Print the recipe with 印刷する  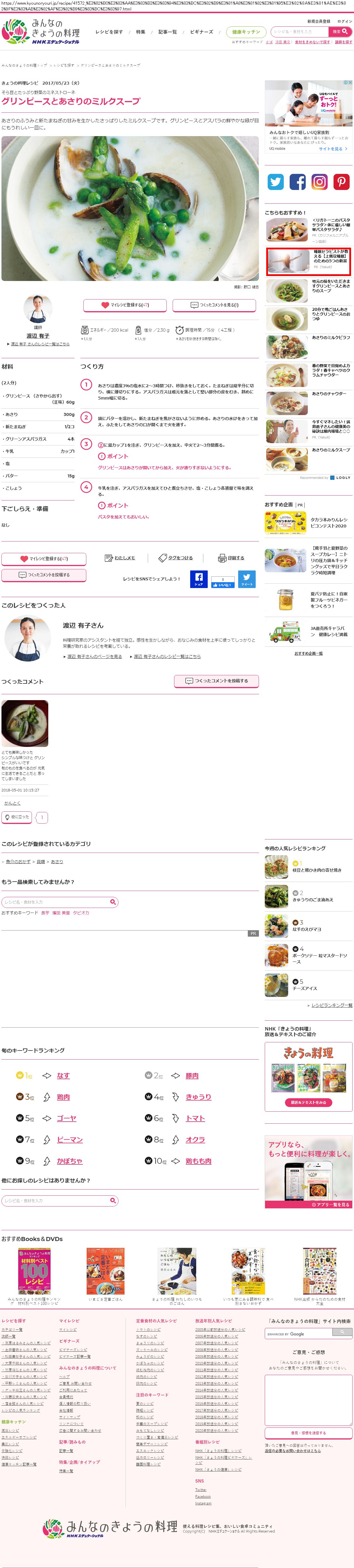click(x=232, y=558)
